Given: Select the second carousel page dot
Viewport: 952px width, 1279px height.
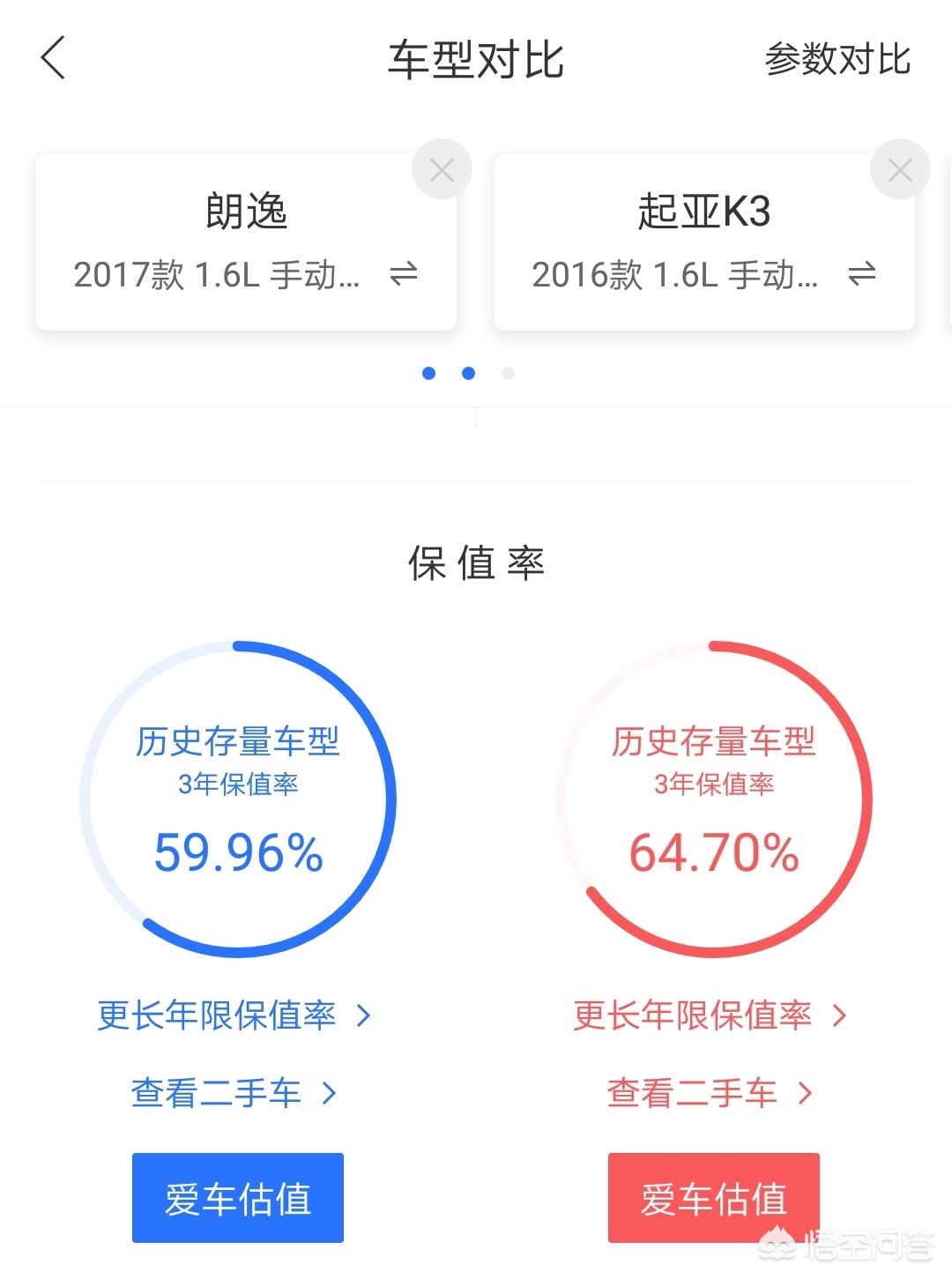Looking at the screenshot, I should [x=468, y=373].
